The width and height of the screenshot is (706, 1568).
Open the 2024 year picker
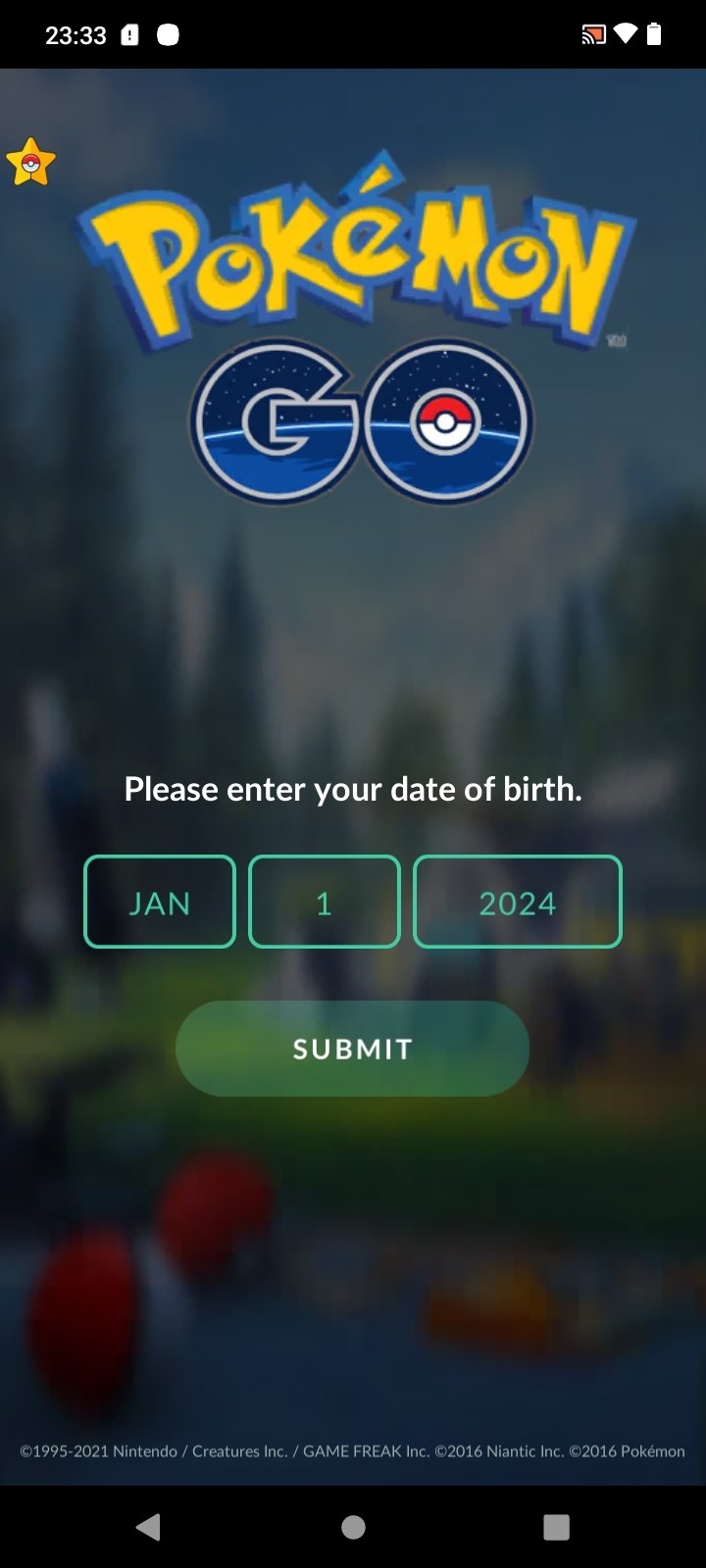(x=518, y=902)
